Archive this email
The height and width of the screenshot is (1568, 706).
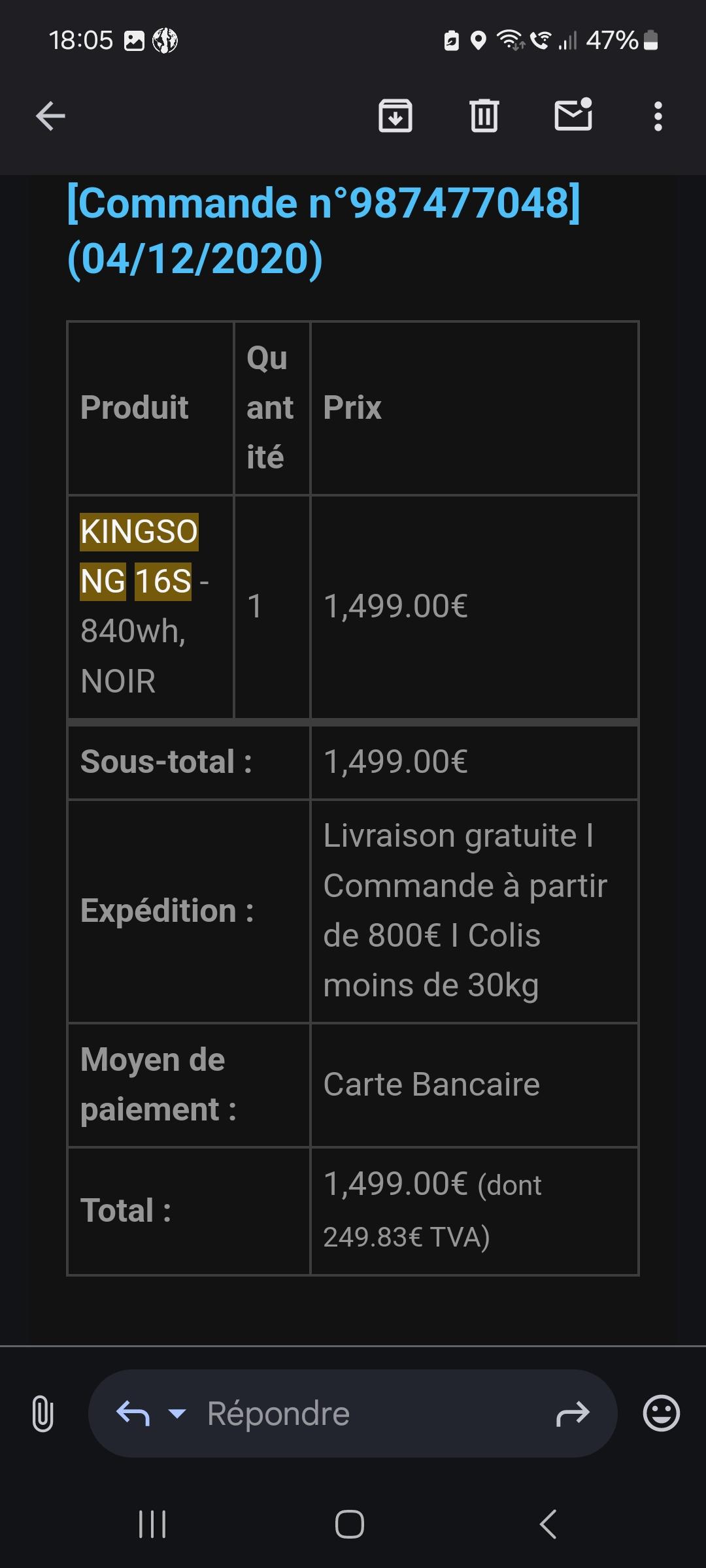click(x=395, y=116)
